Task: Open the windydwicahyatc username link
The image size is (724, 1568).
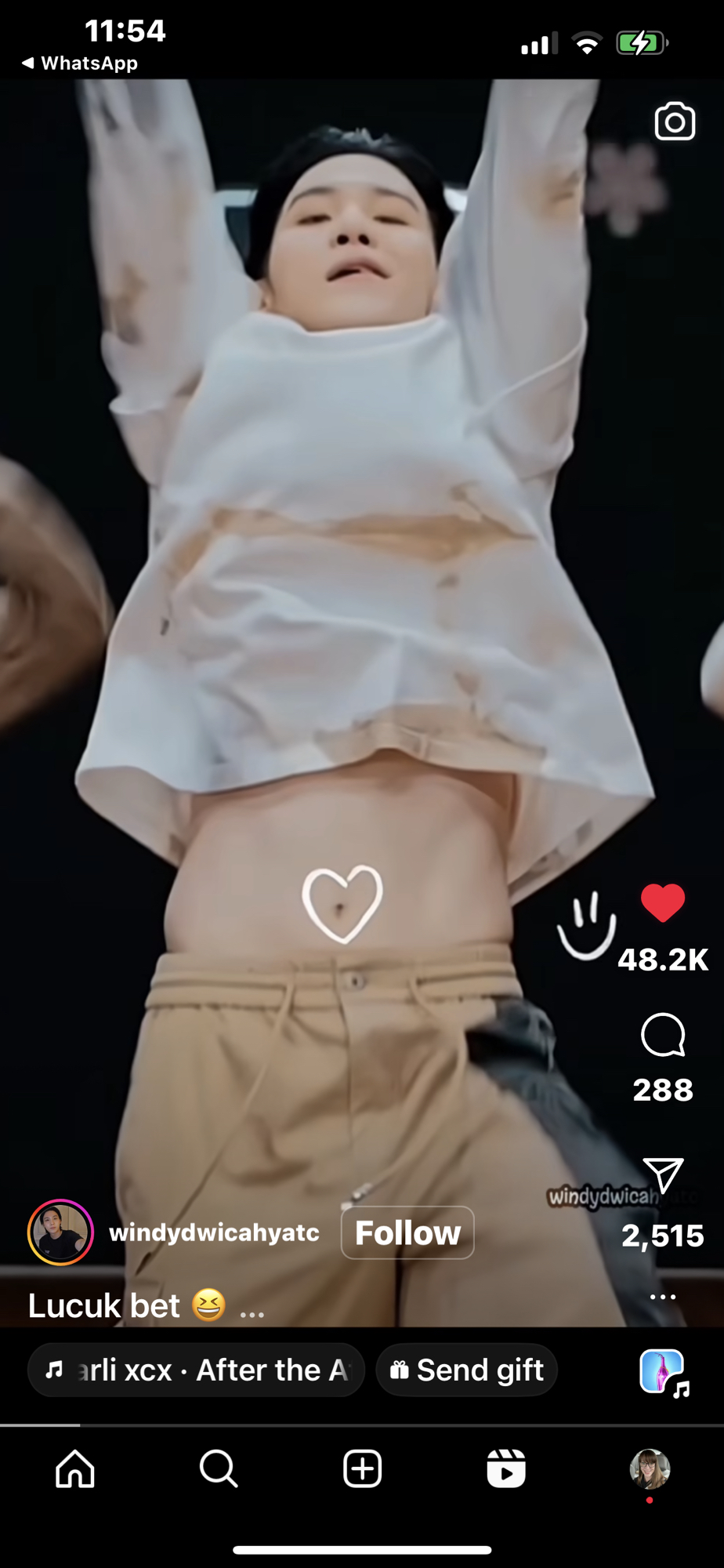Action: pyautogui.click(x=214, y=1232)
